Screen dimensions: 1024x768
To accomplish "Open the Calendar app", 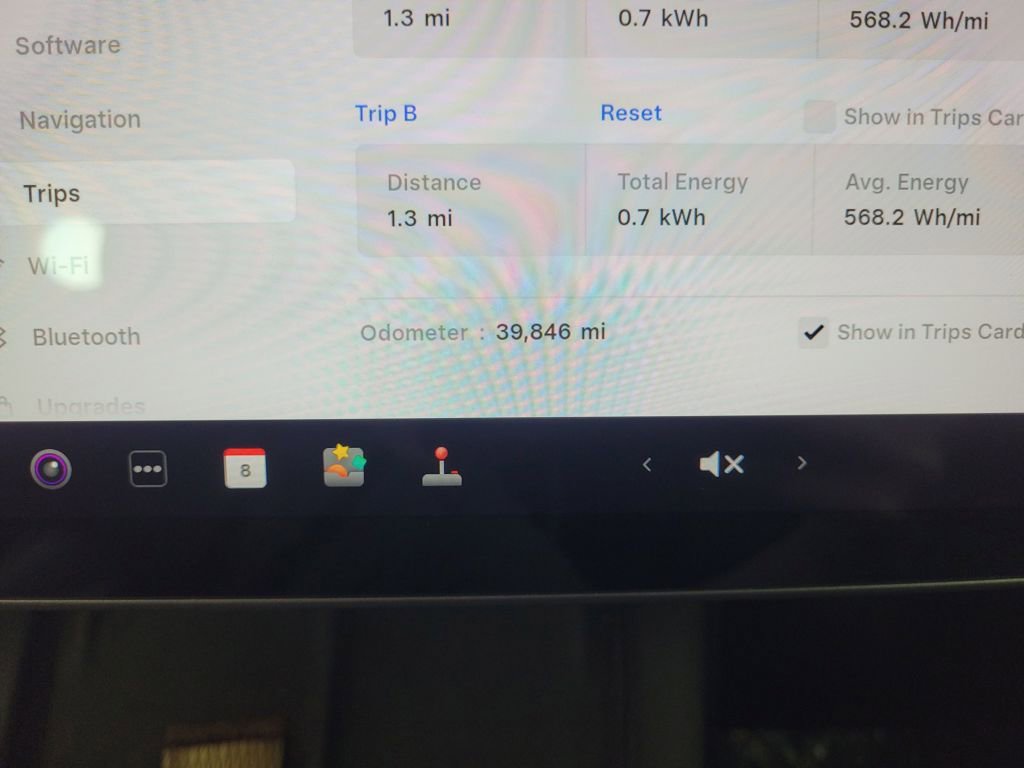I will 245,468.
